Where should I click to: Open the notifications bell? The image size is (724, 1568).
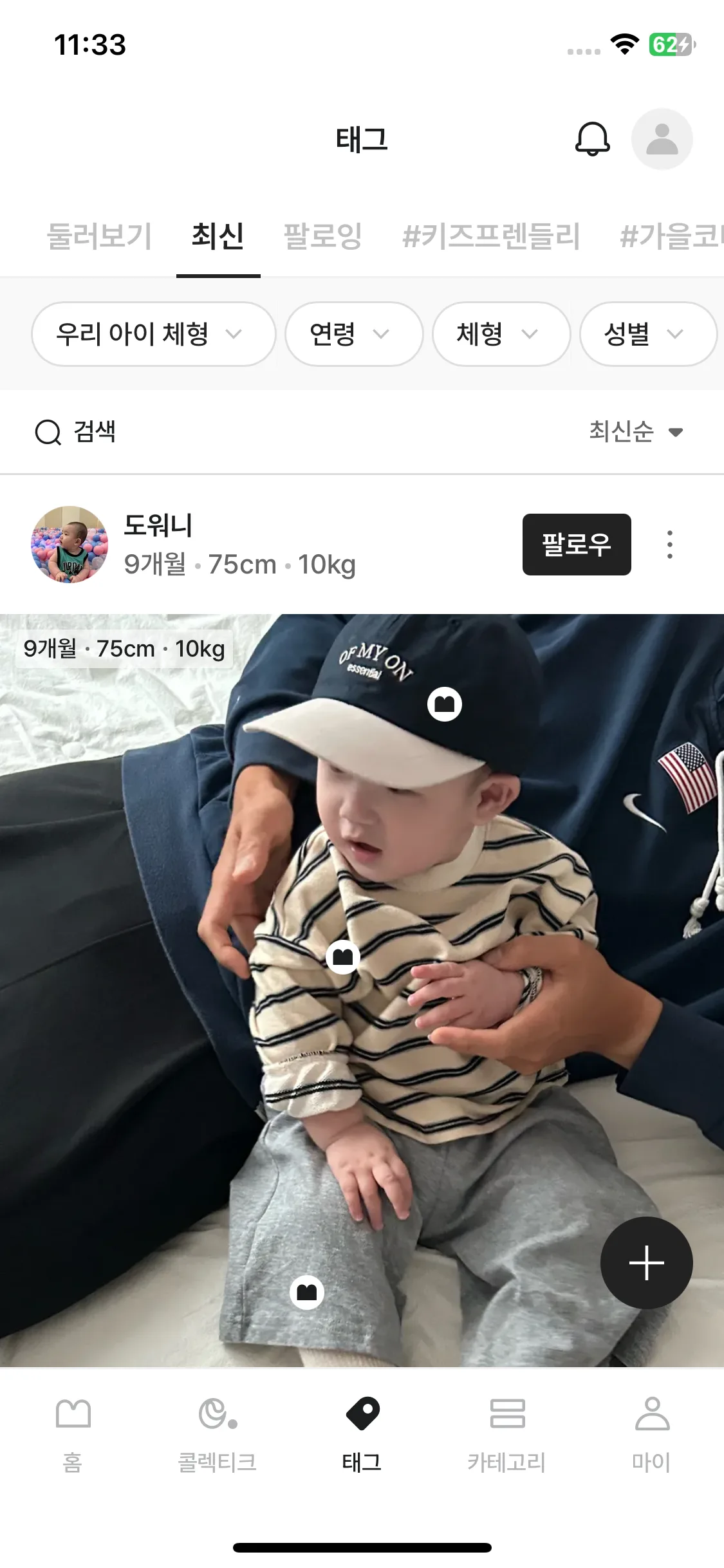[x=592, y=139]
